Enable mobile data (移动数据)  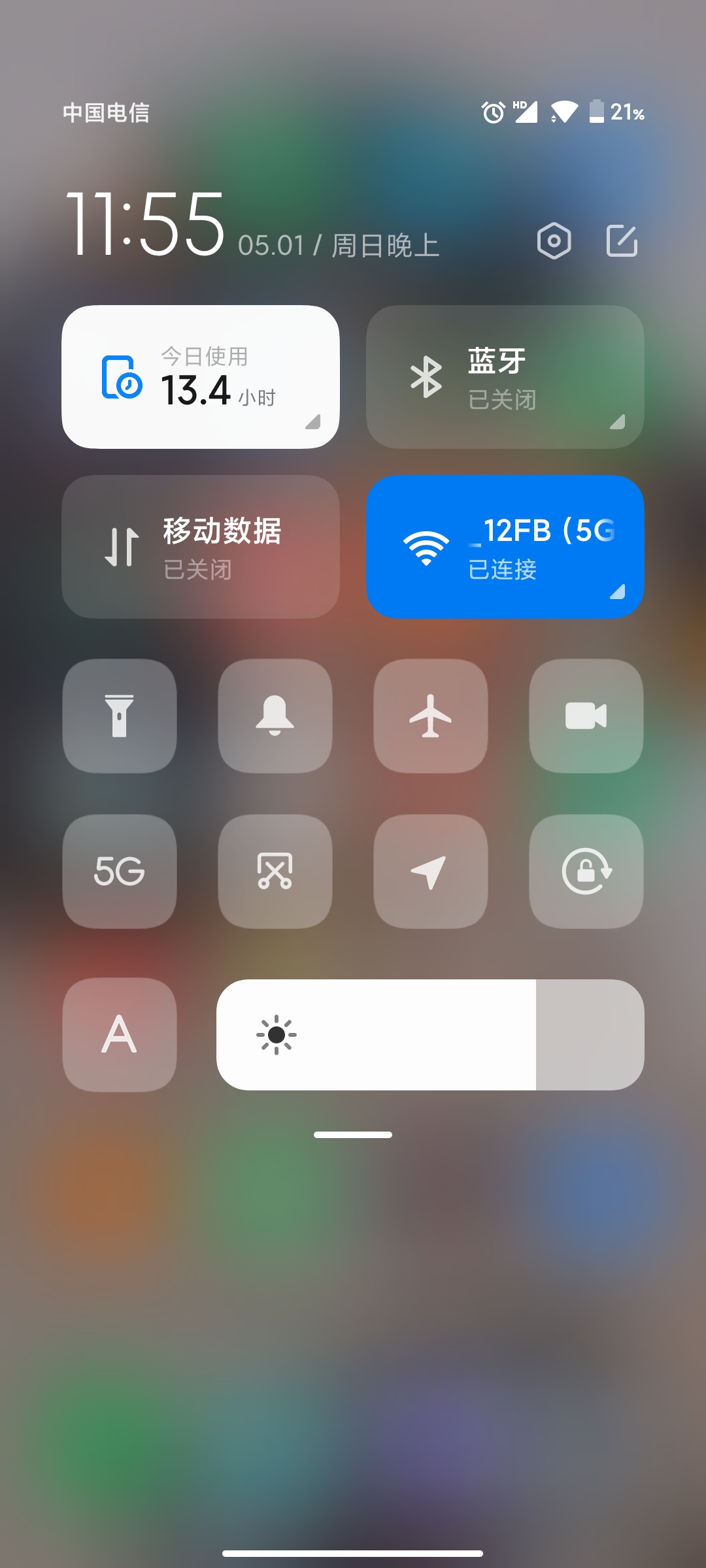(x=201, y=547)
